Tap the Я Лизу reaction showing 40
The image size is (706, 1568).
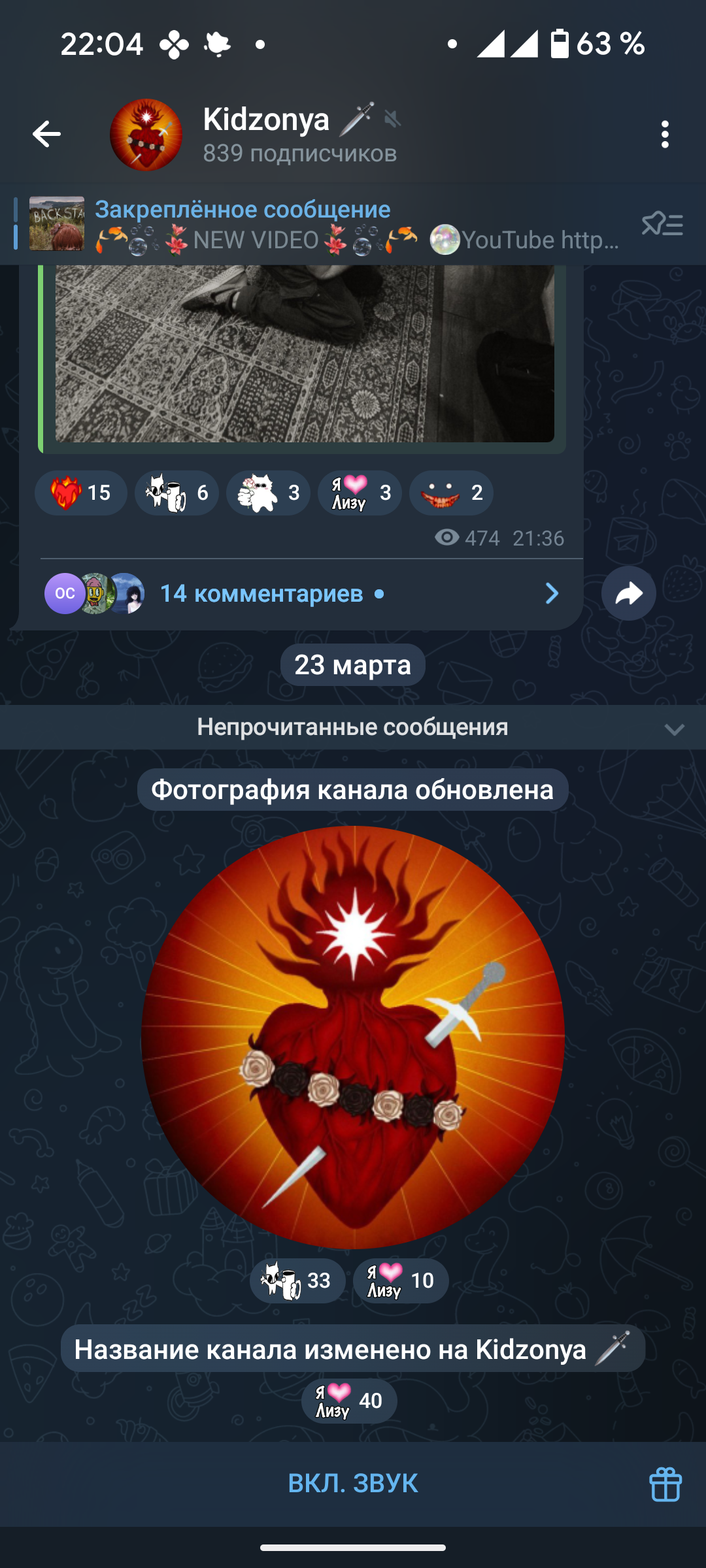point(349,1401)
